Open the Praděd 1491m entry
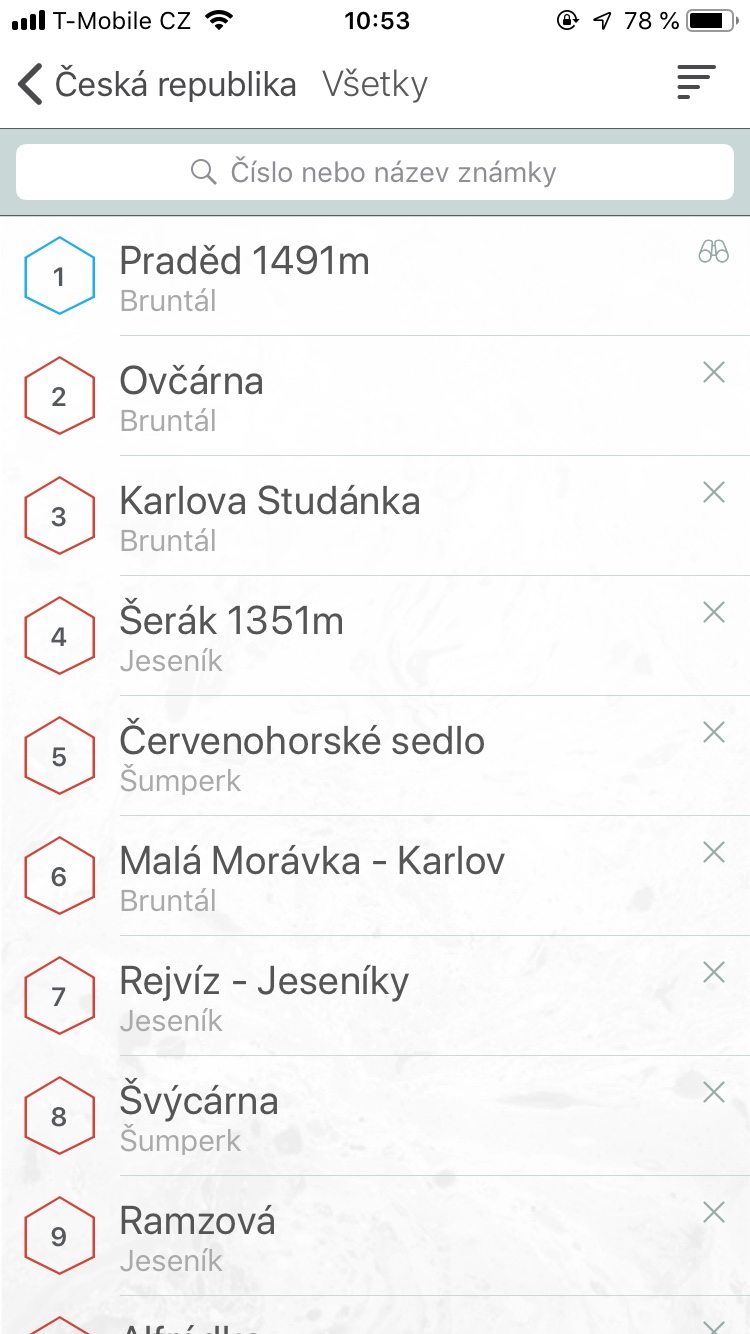 tap(375, 276)
